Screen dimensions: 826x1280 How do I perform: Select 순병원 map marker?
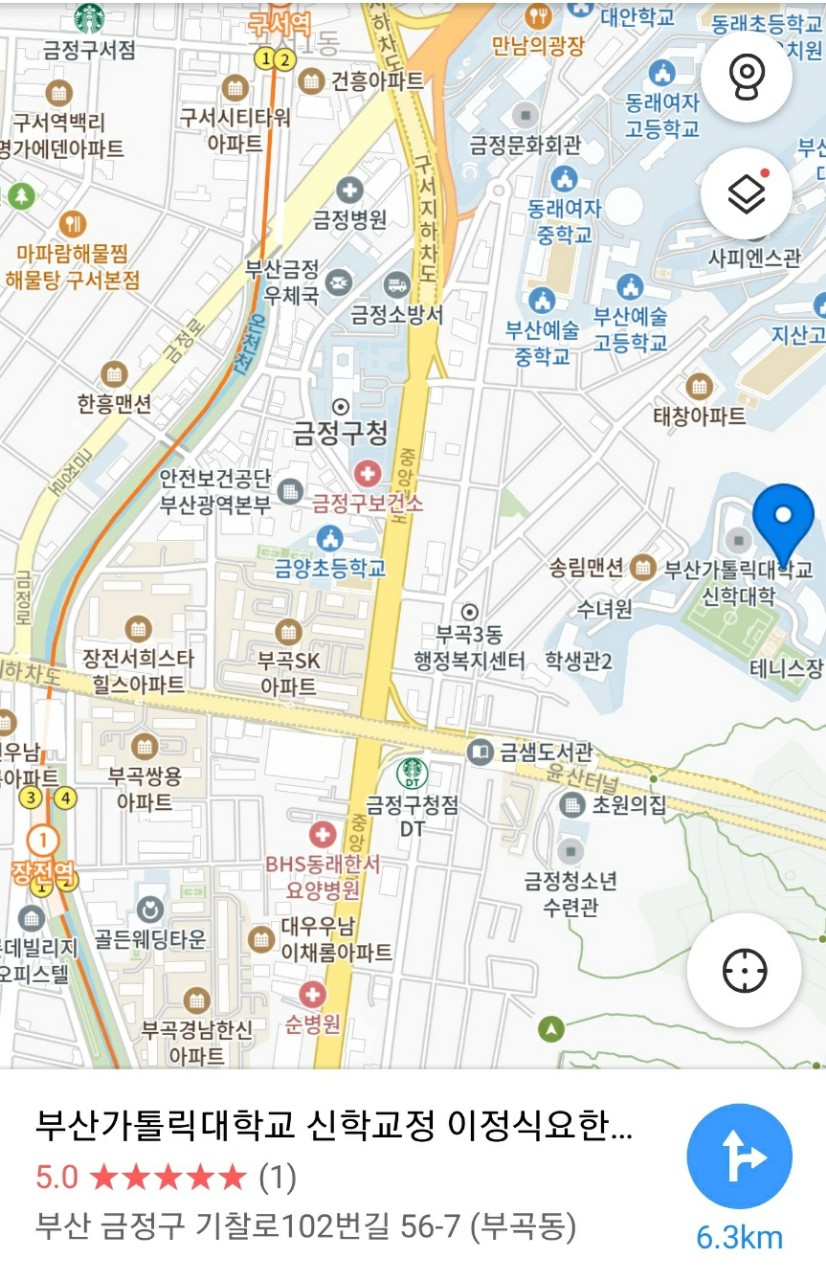pyautogui.click(x=313, y=994)
